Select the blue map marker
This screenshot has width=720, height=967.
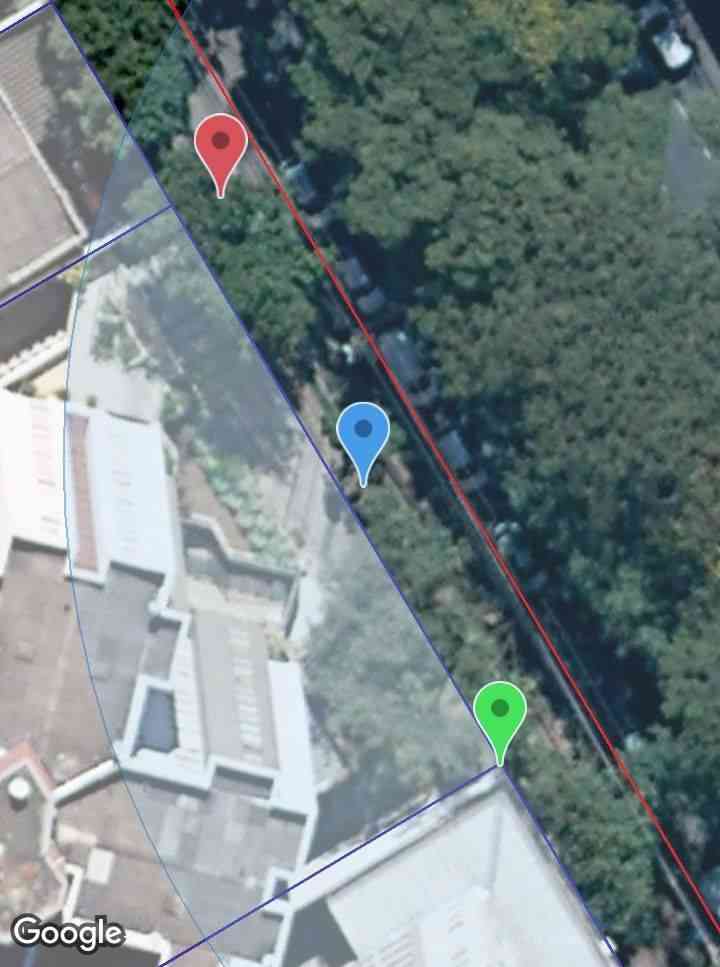click(x=363, y=433)
